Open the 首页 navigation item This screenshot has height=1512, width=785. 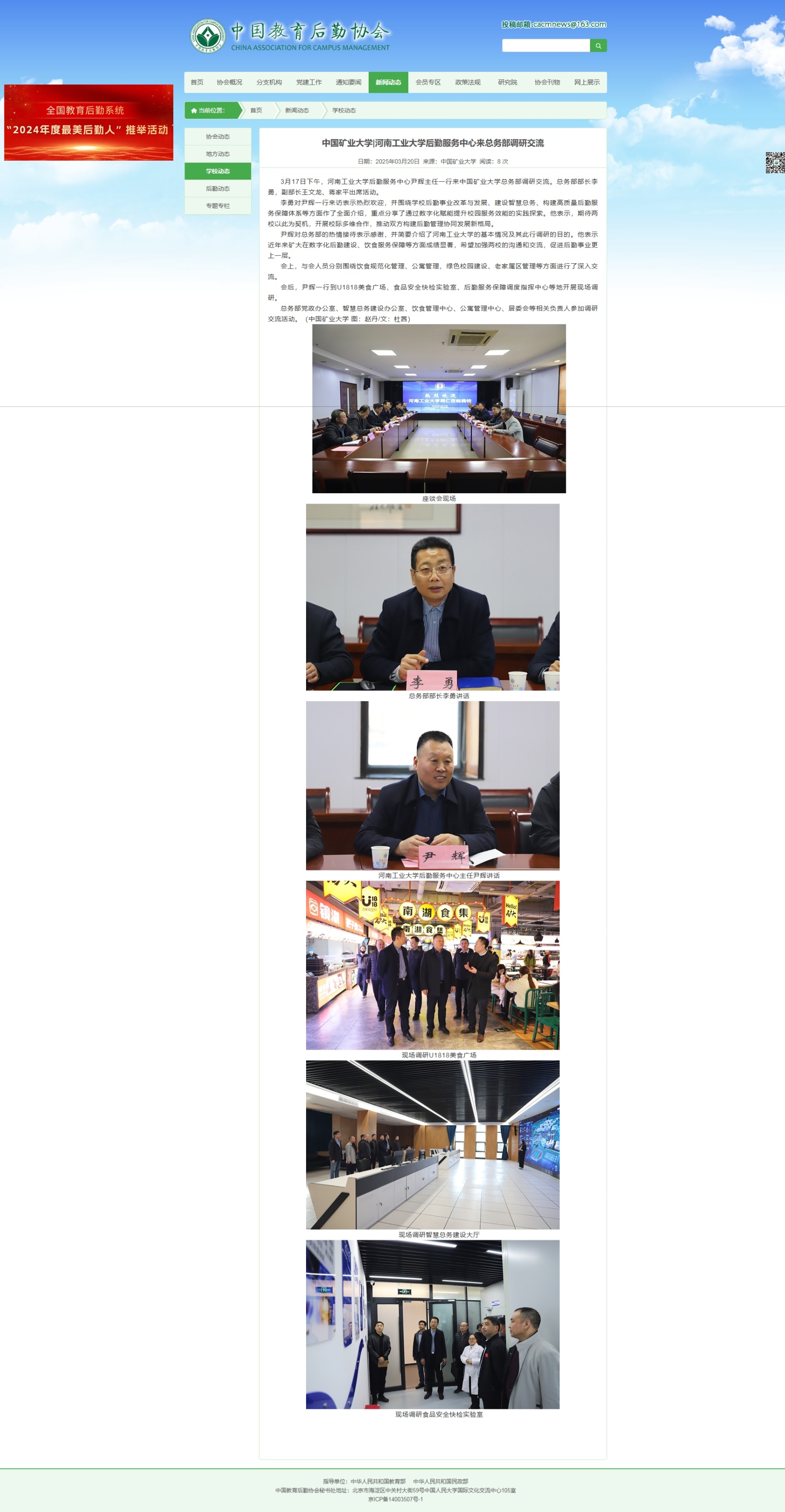point(197,82)
